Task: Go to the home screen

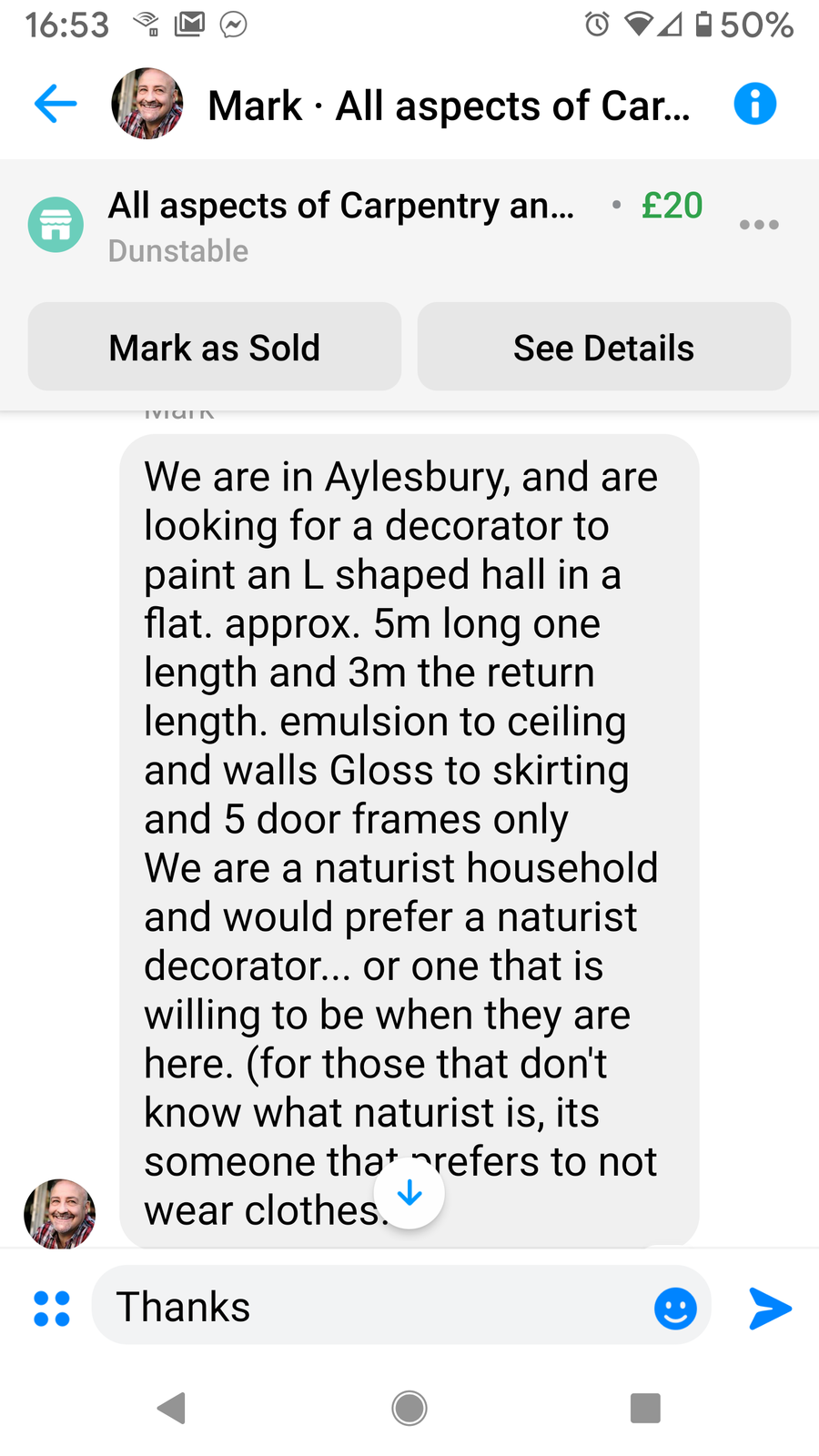Action: click(409, 1408)
